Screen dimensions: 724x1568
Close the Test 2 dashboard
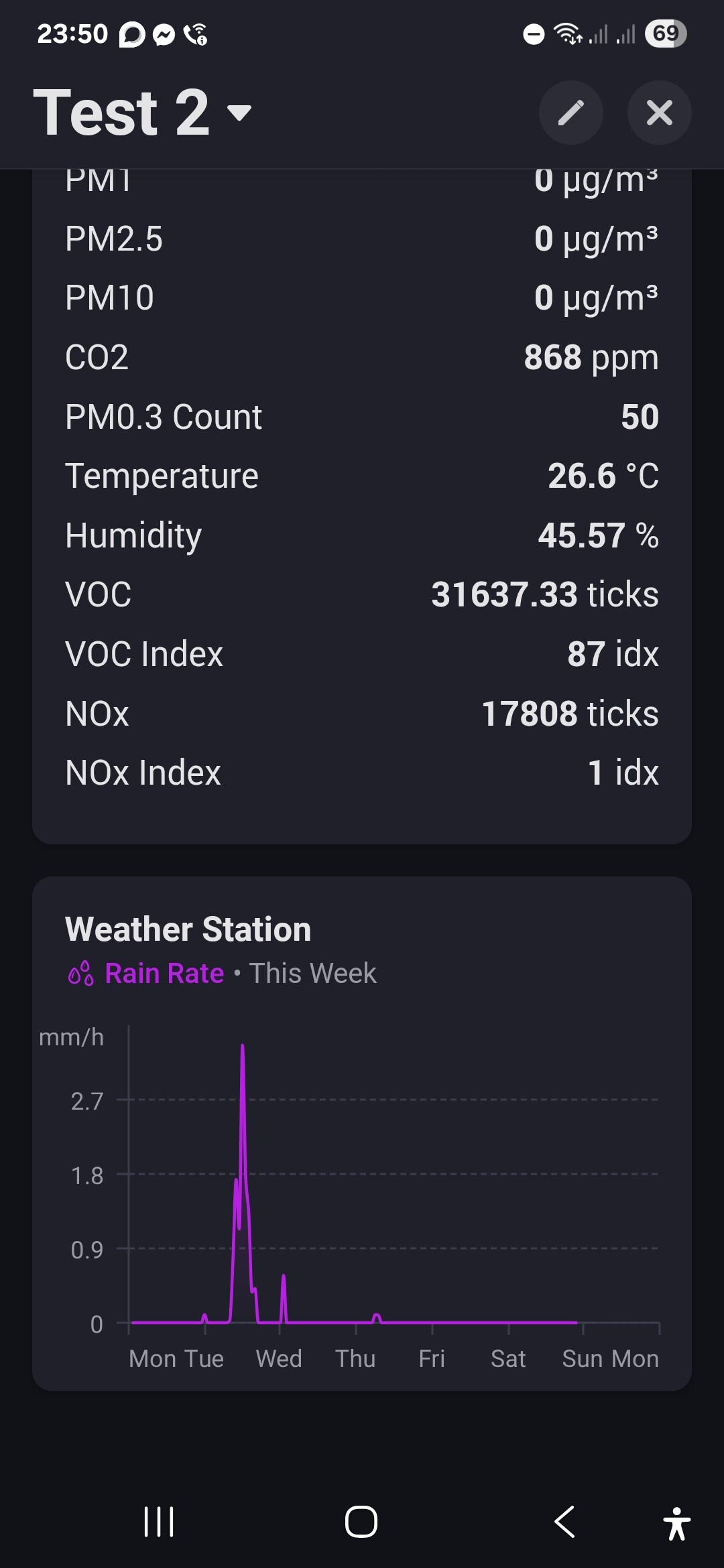pos(659,113)
